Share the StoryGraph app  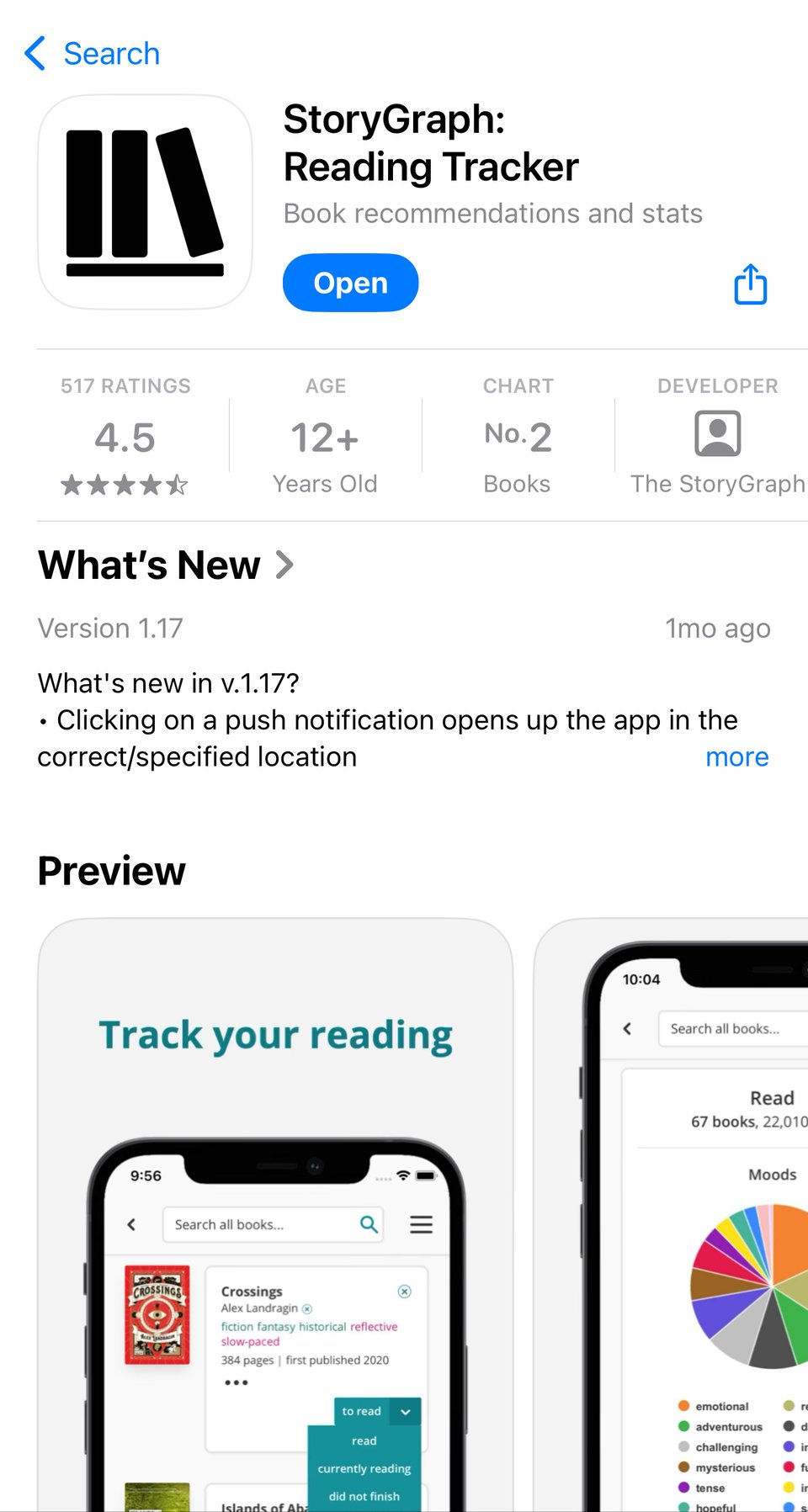pyautogui.click(x=750, y=284)
